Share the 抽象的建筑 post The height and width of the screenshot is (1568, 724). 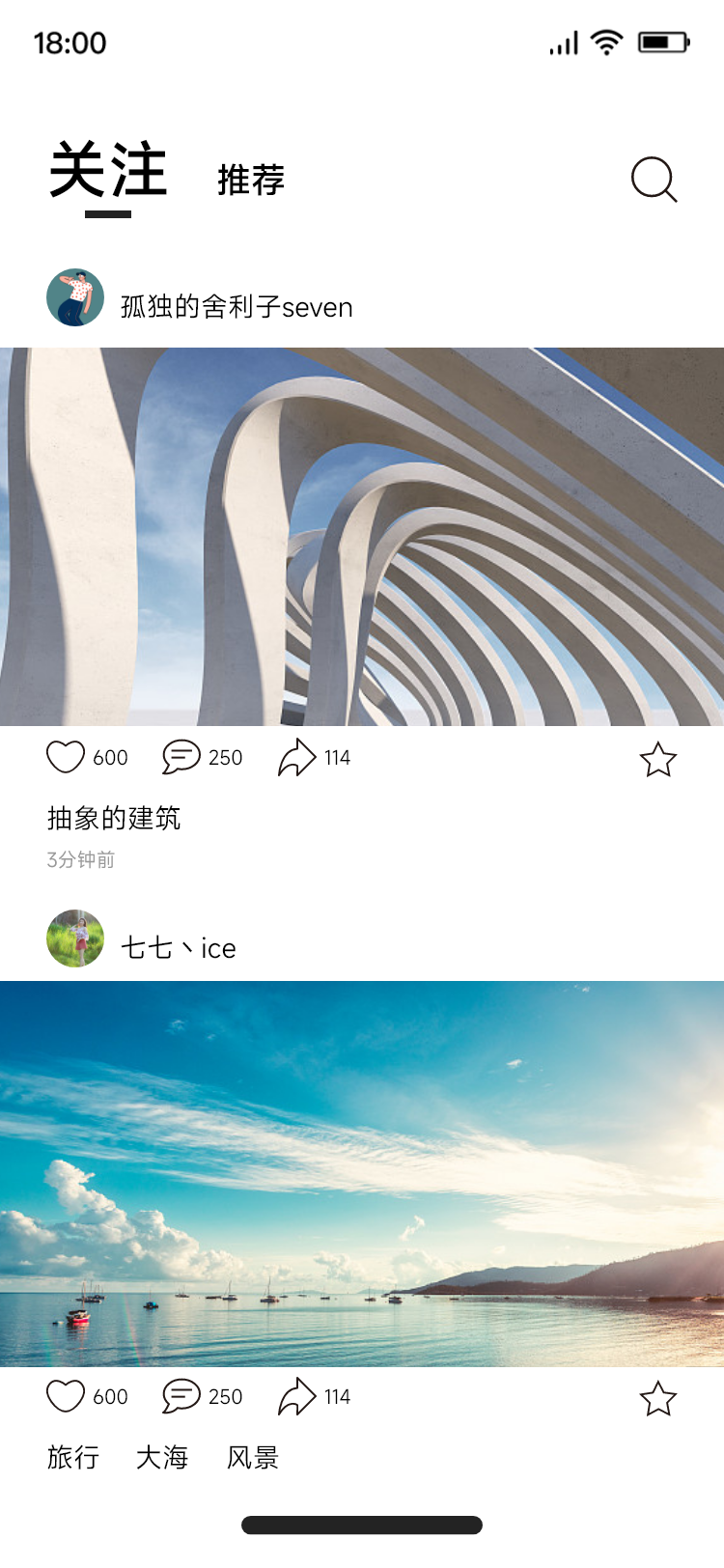(x=297, y=758)
